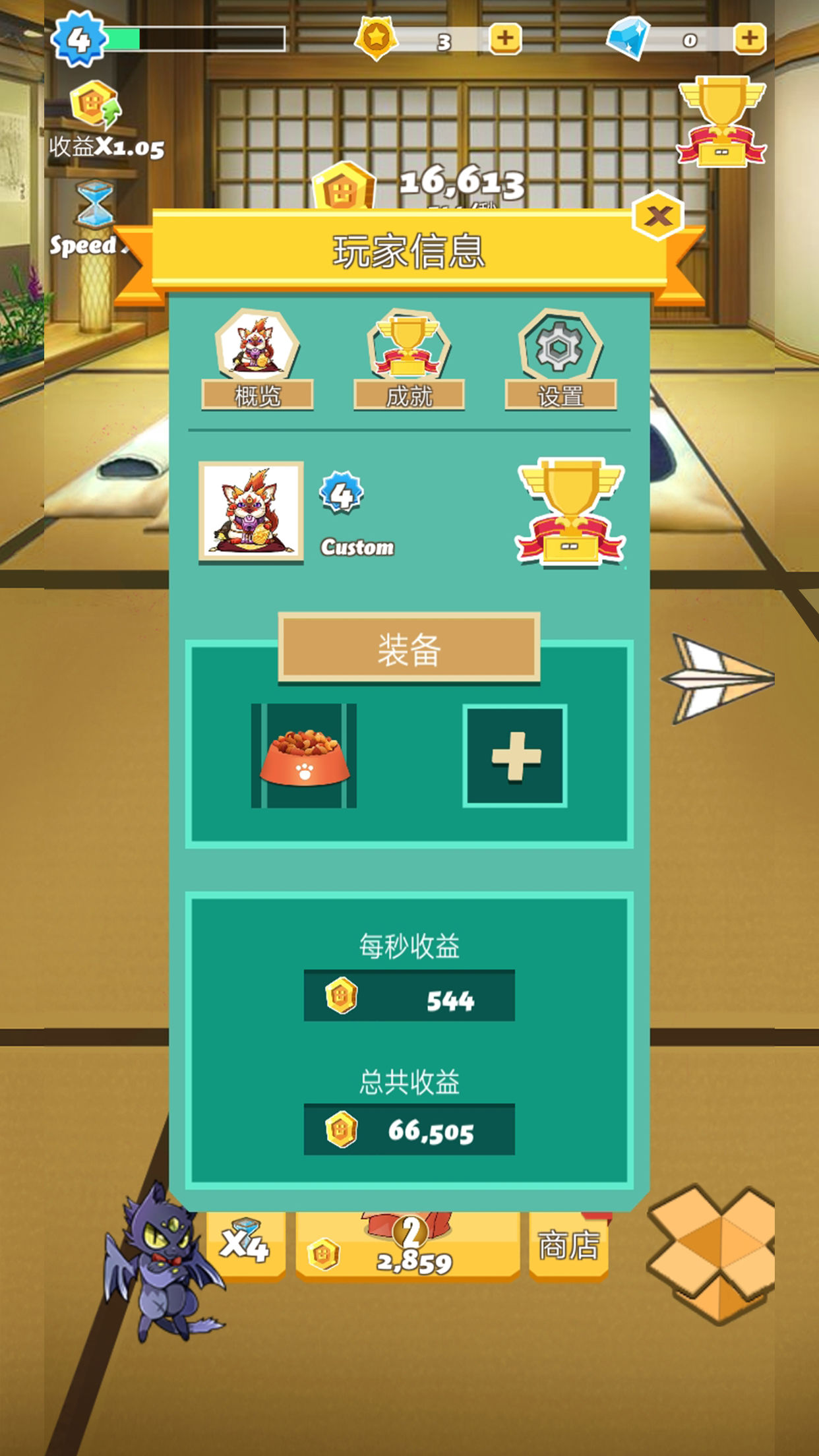Open the cardboard box
The image size is (819, 1456).
[x=712, y=1253]
